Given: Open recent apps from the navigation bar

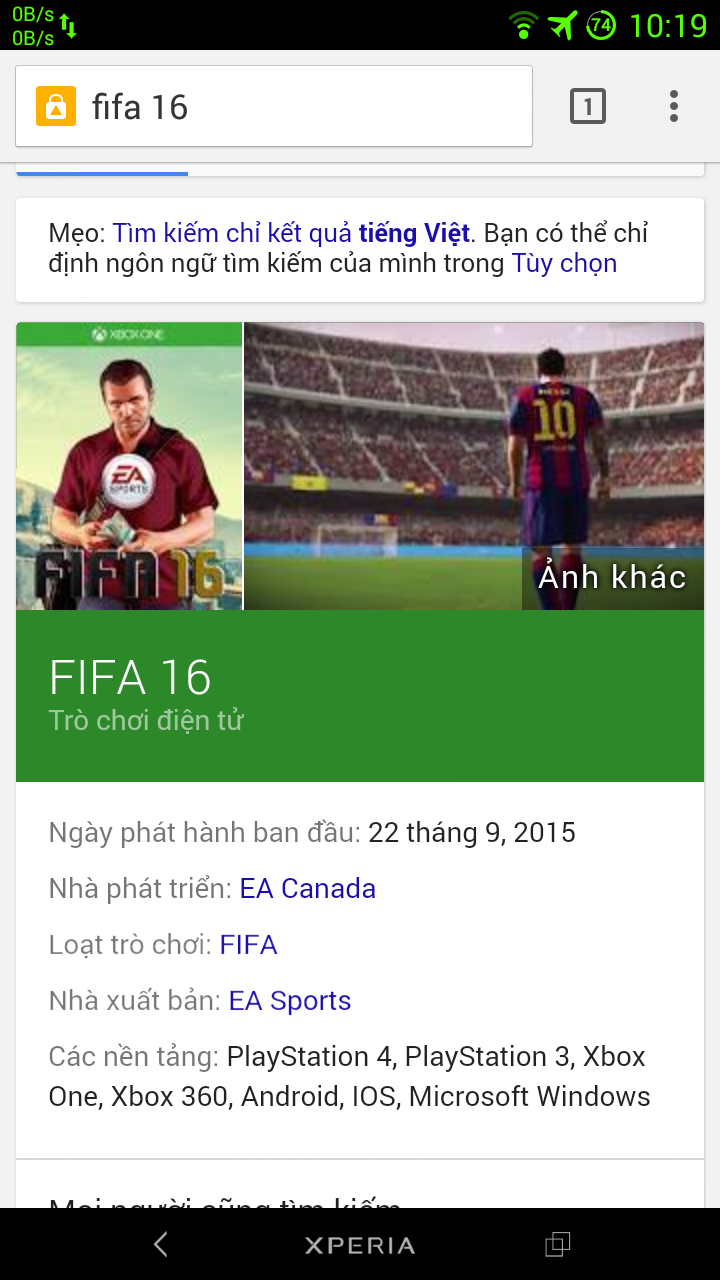Looking at the screenshot, I should tap(557, 1244).
